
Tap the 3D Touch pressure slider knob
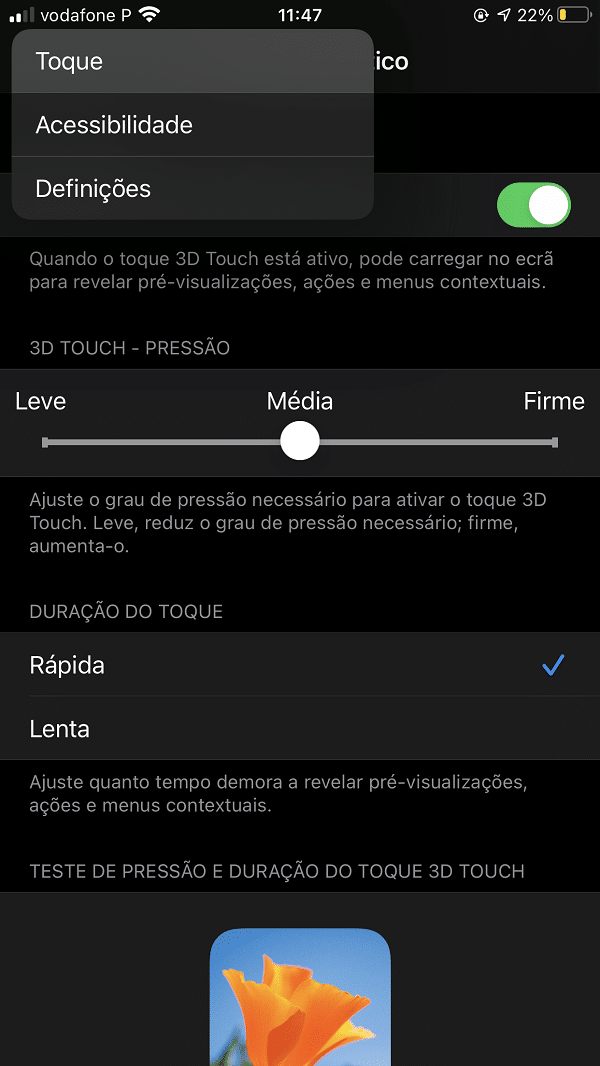pyautogui.click(x=300, y=441)
